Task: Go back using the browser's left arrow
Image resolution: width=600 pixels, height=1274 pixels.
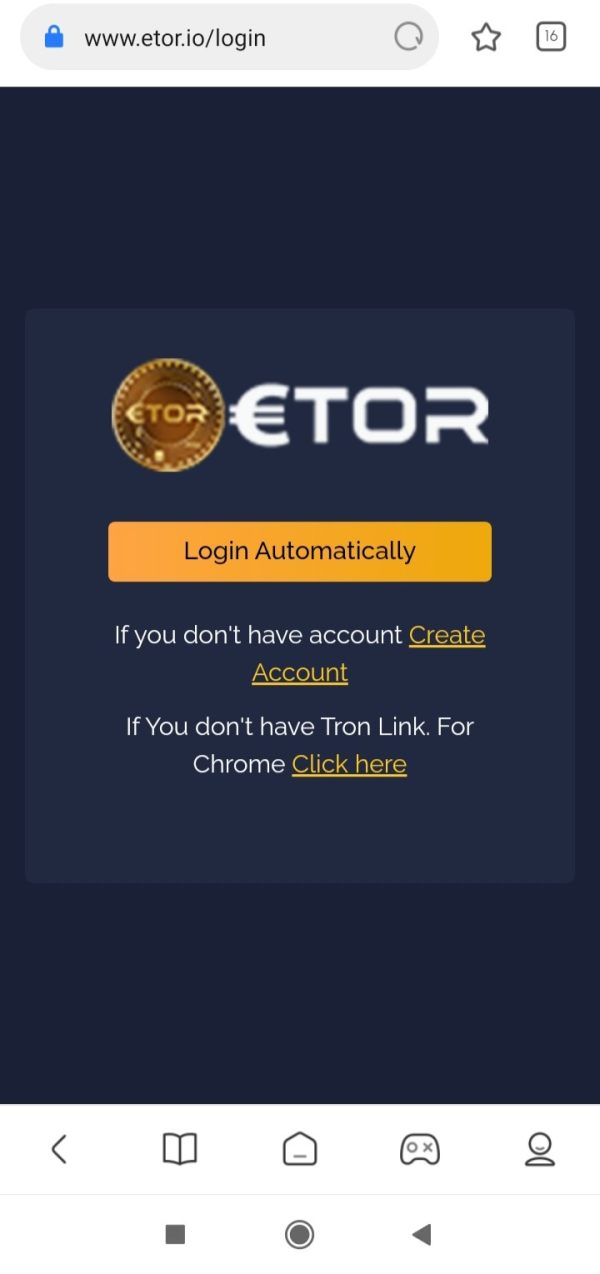Action: point(59,1149)
